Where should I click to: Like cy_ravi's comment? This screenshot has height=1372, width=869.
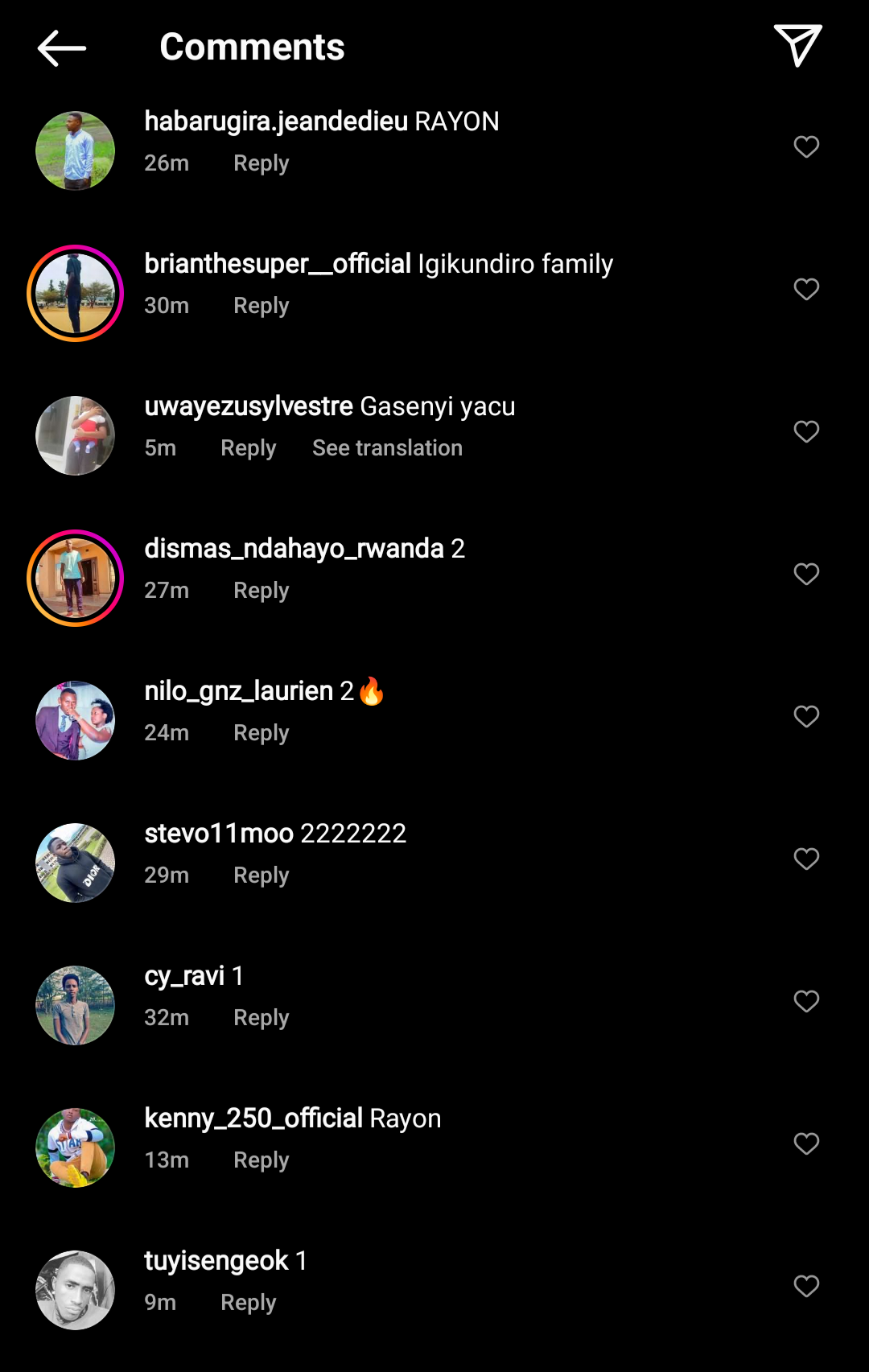click(806, 1002)
